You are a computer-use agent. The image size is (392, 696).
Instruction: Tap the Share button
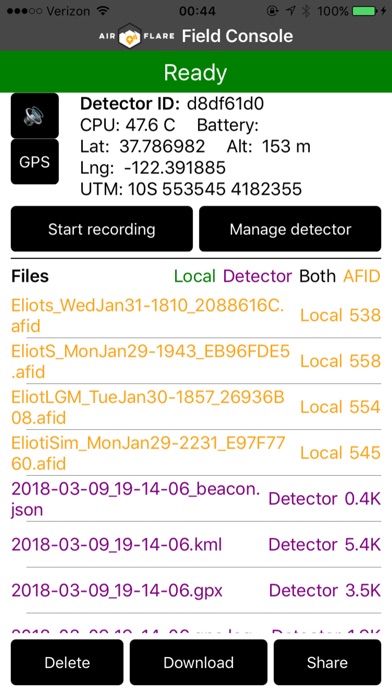click(327, 662)
